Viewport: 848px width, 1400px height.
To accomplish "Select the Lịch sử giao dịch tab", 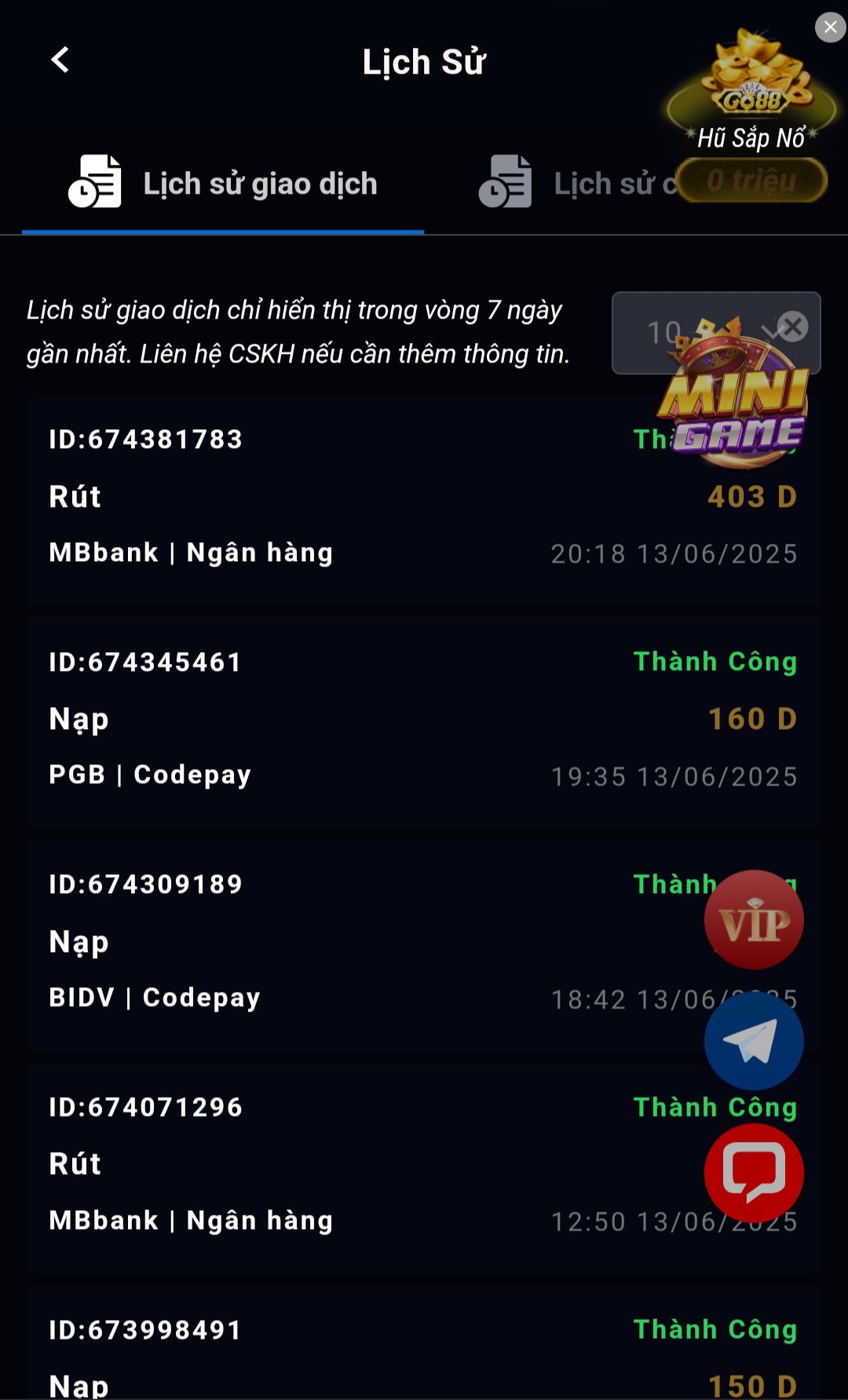I will click(223, 184).
